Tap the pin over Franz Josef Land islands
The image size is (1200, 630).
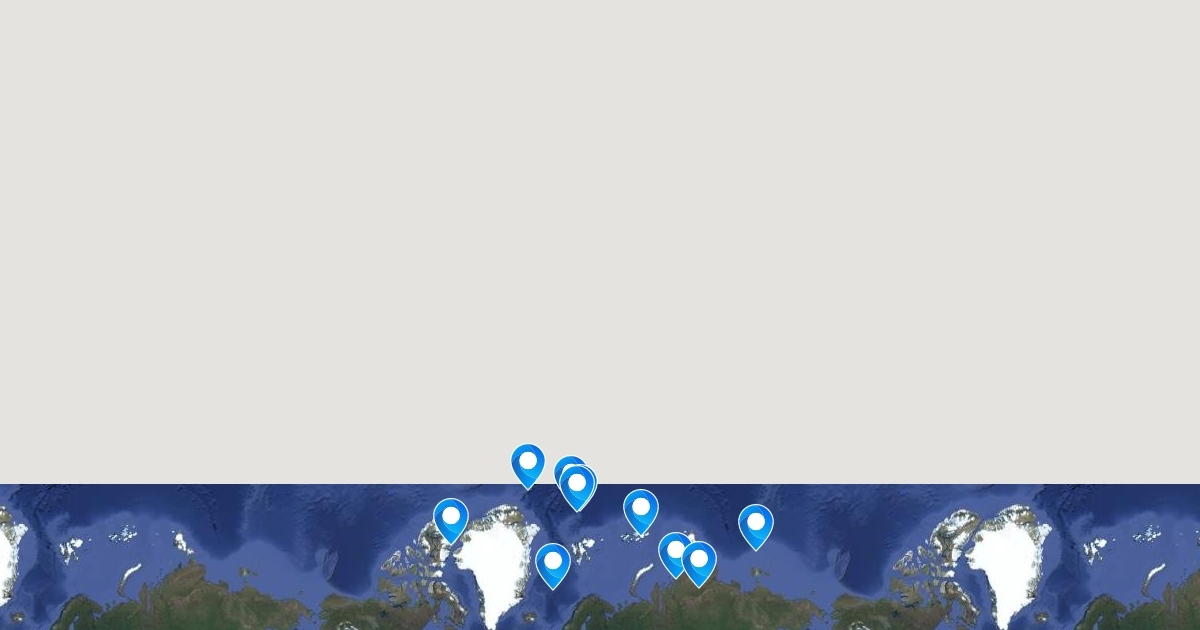tap(641, 509)
